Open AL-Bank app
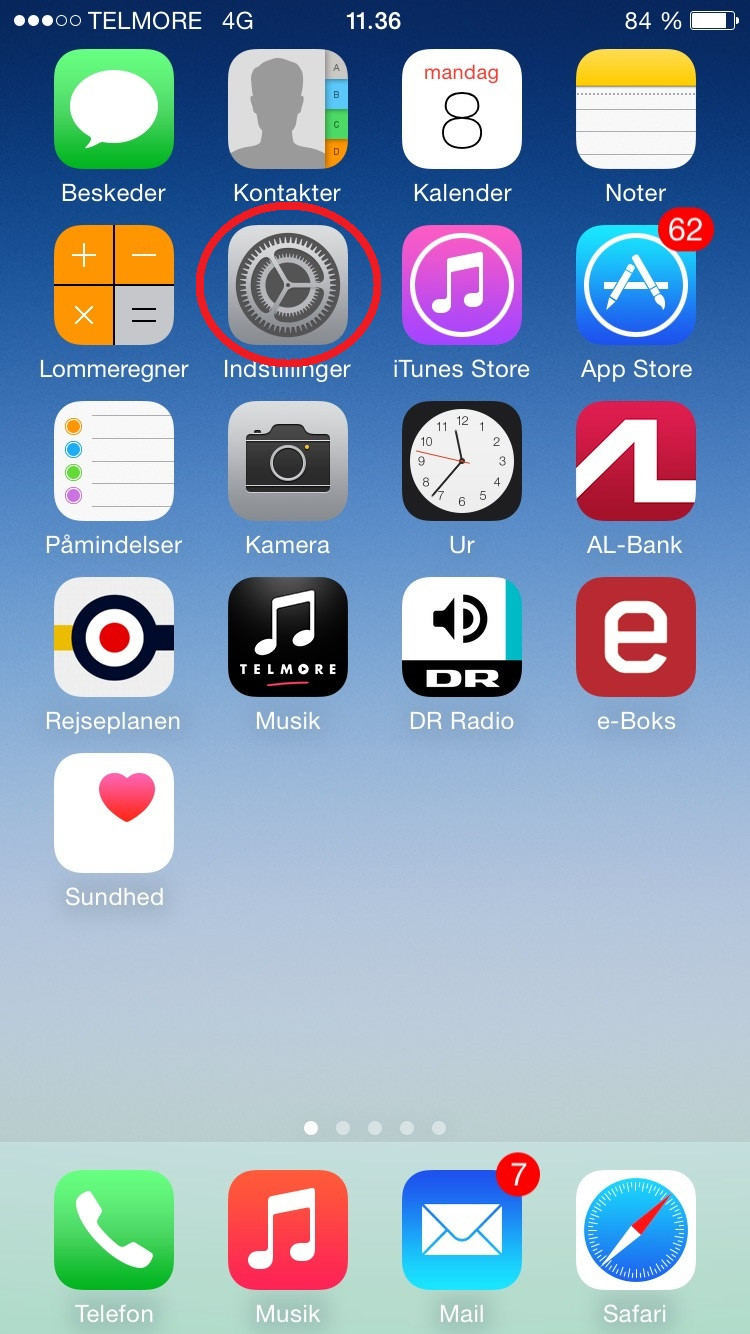The width and height of the screenshot is (750, 1334). point(636,461)
